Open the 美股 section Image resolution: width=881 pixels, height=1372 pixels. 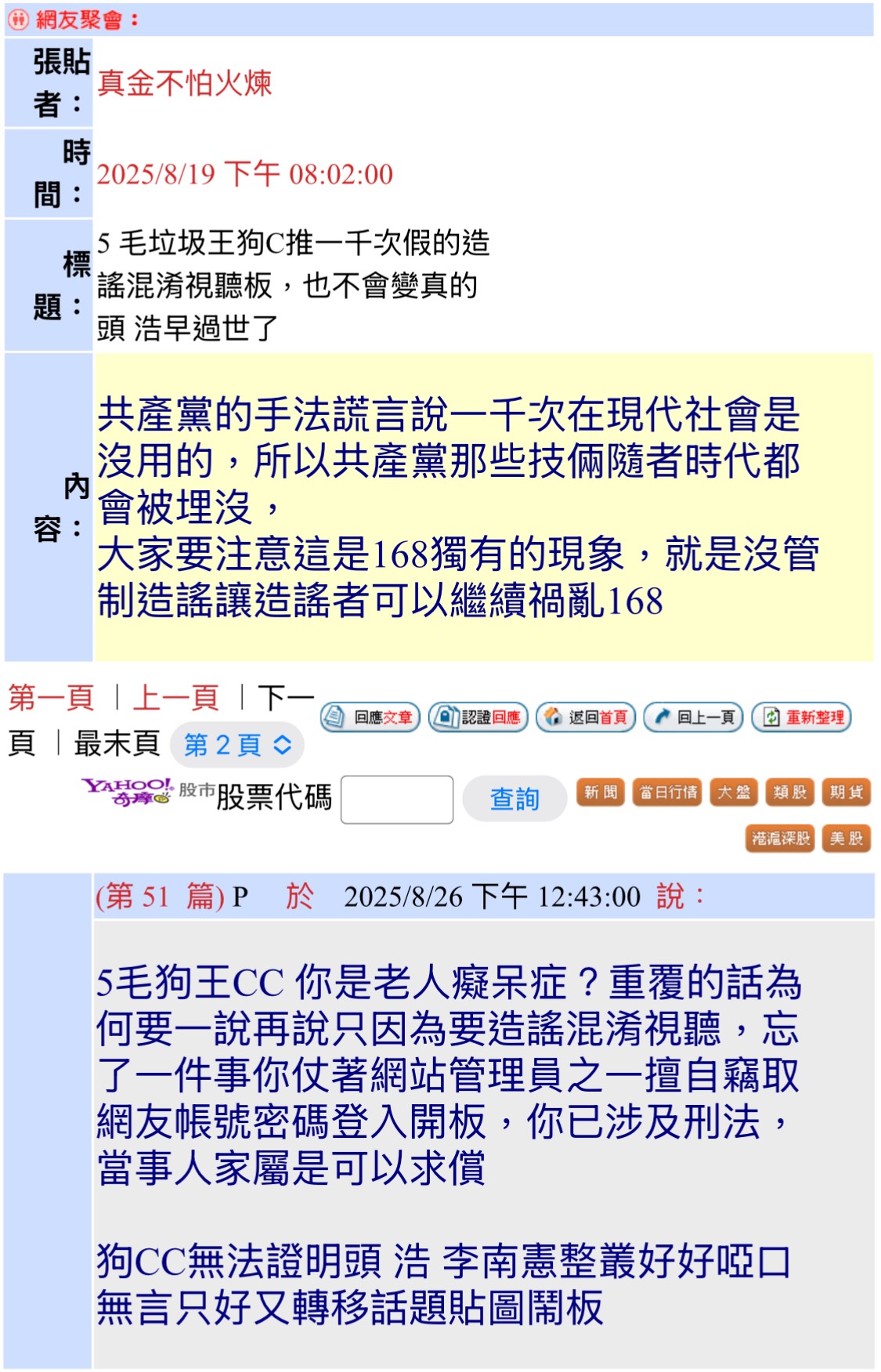[x=846, y=838]
